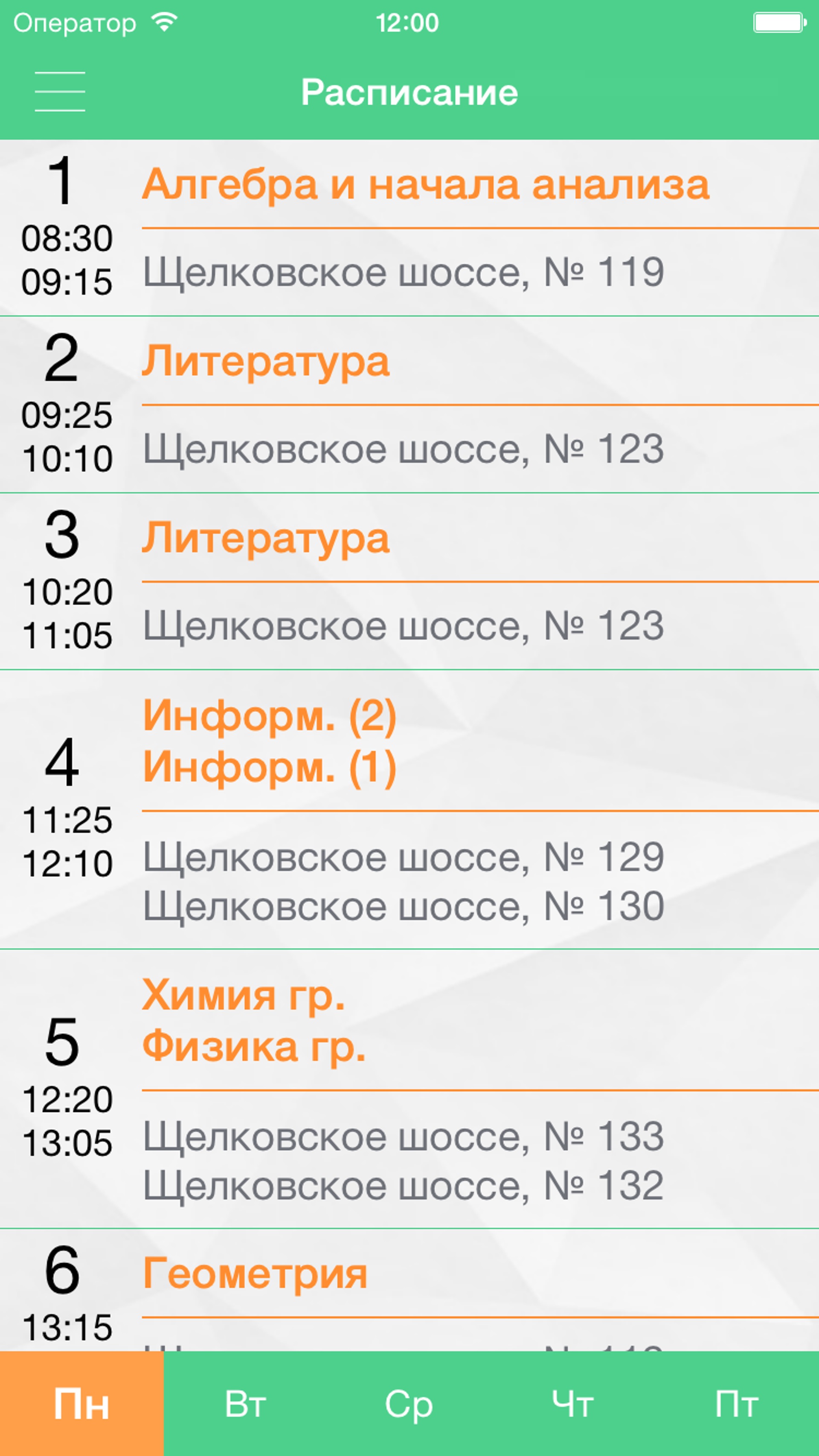Viewport: 819px width, 1456px height.
Task: Show the Пт schedule
Action: pyautogui.click(x=737, y=1404)
